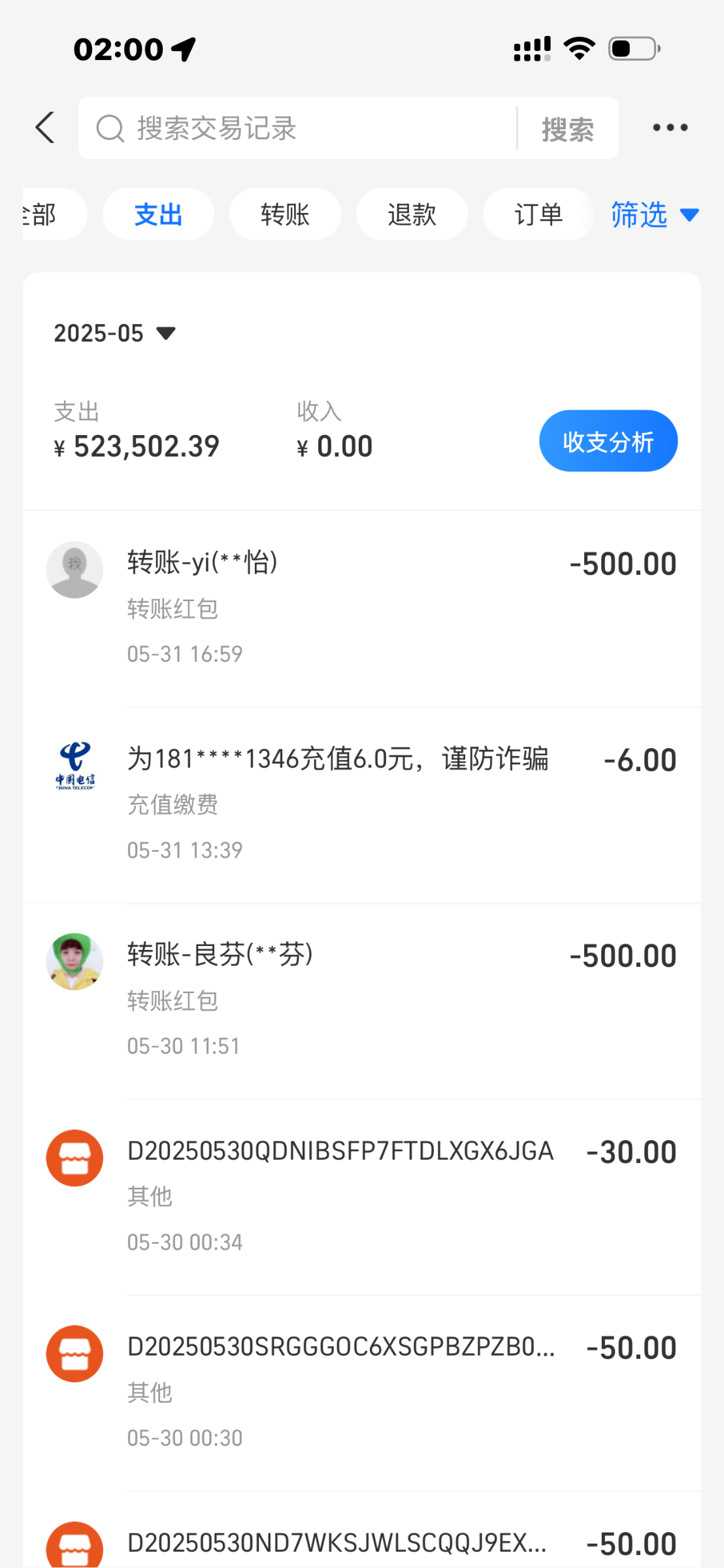724x1568 pixels.
Task: Open the 转账-良芬(**芬) transaction
Action: [362, 1001]
